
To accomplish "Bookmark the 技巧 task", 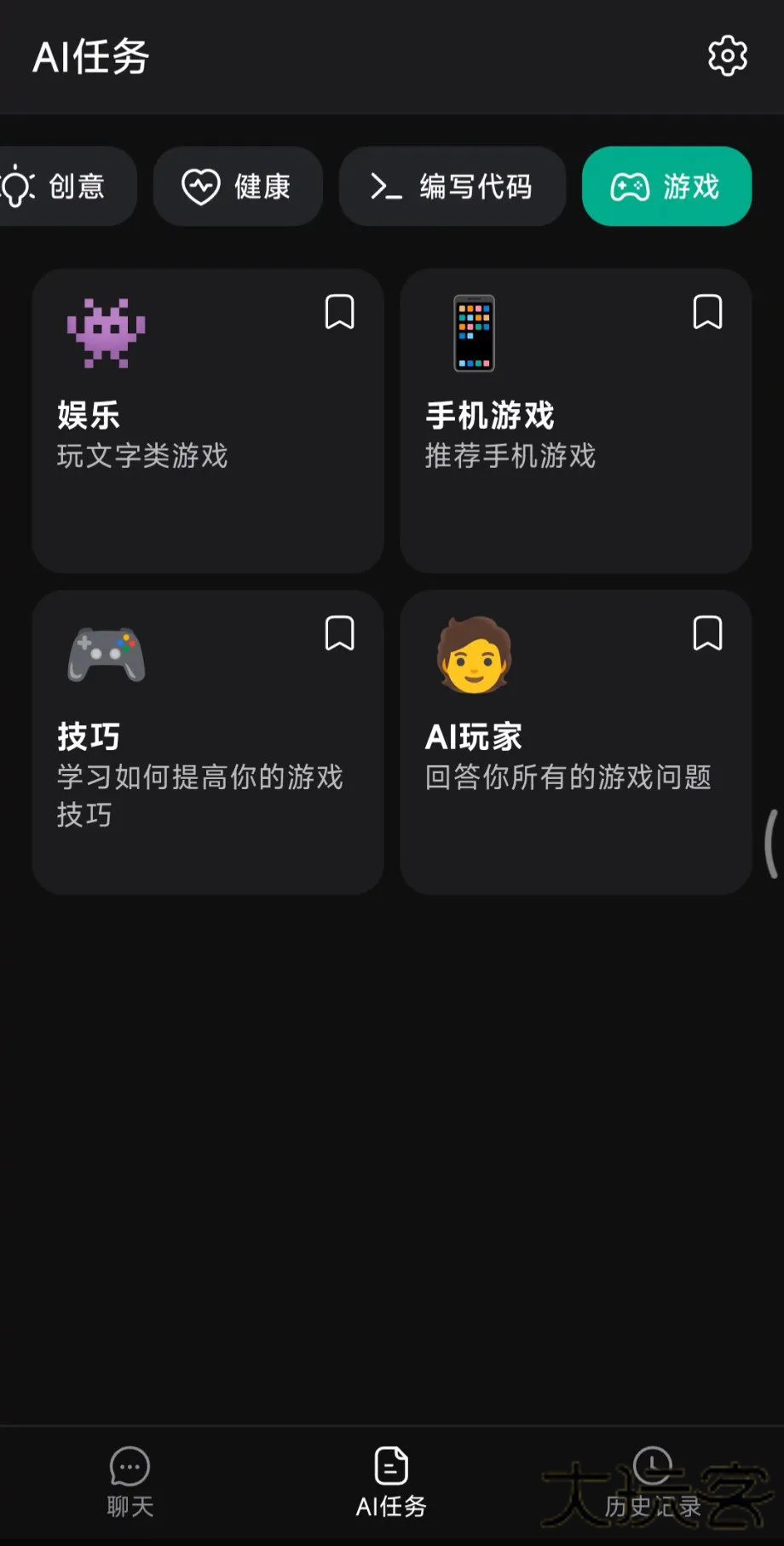I will tap(339, 633).
